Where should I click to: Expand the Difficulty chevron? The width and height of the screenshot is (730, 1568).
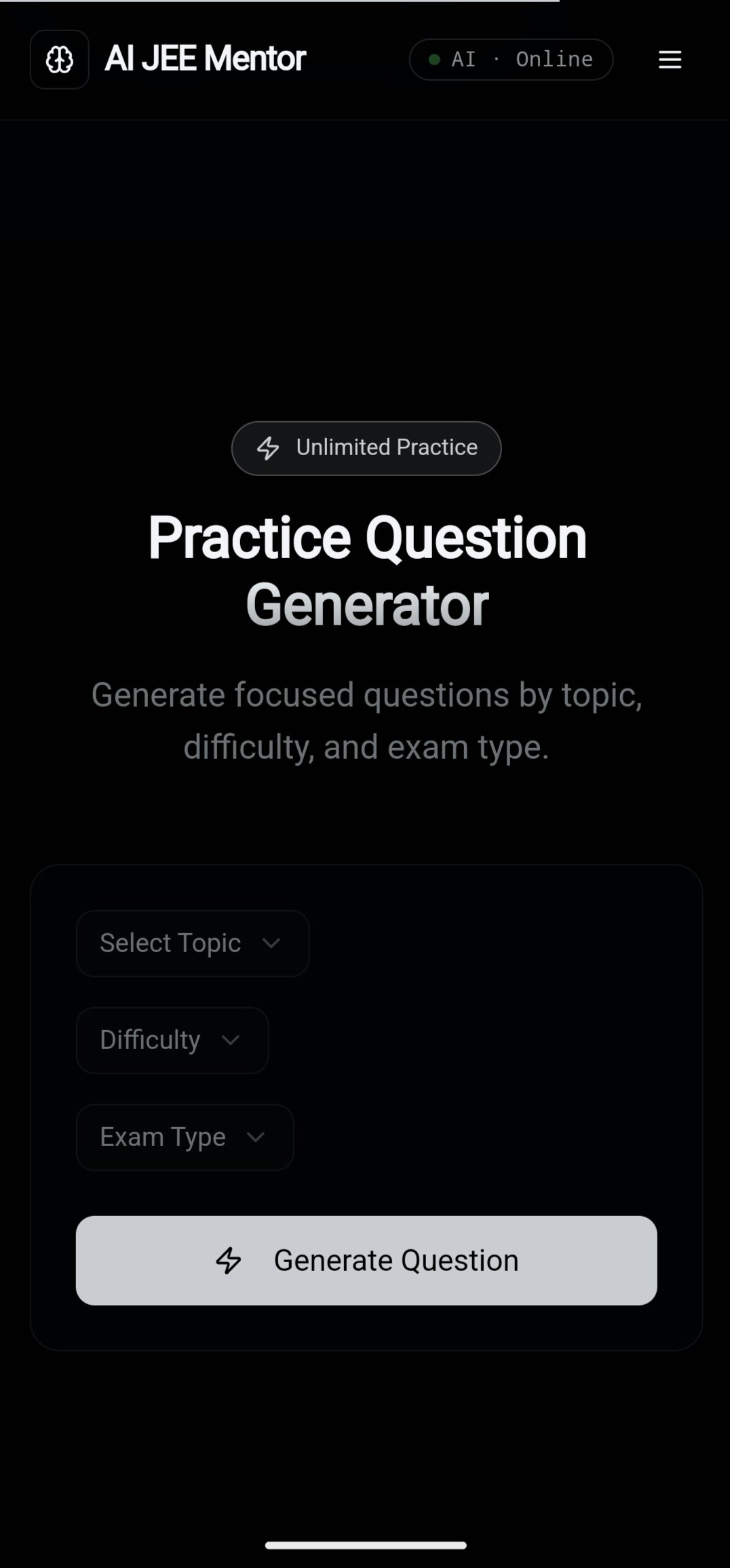tap(229, 1040)
